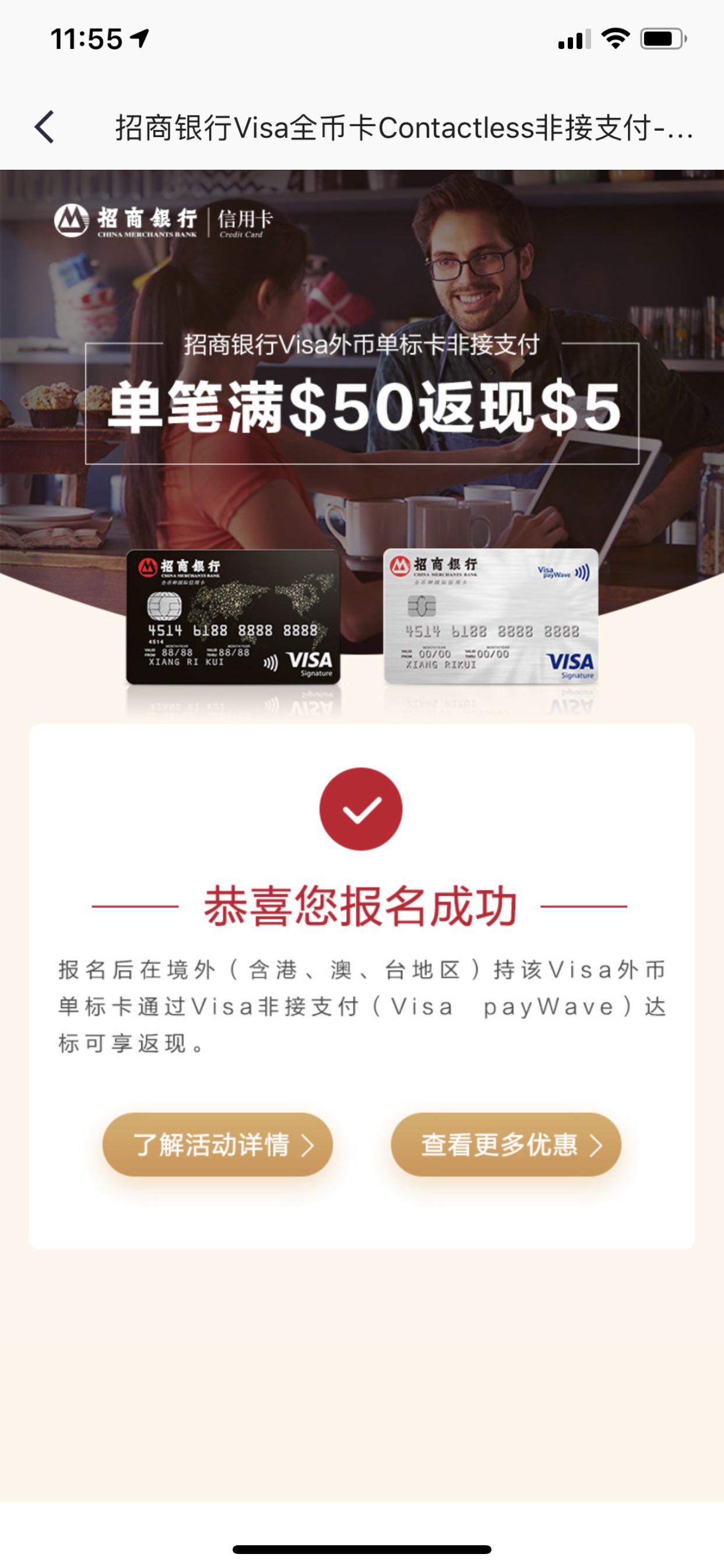Tap 查看更多优惠 to view more offers
This screenshot has width=724, height=1568.
pos(505,1144)
